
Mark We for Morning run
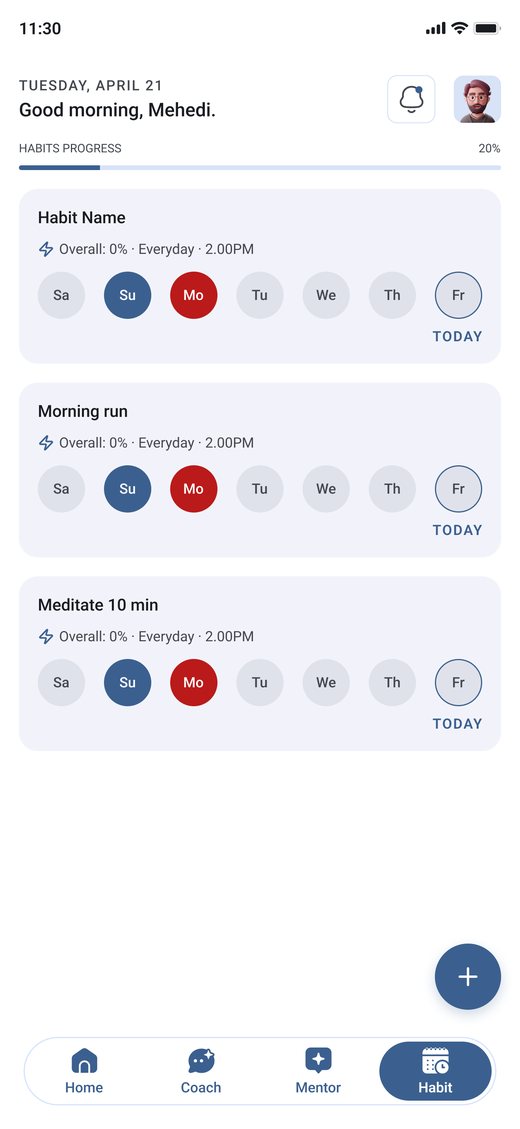pos(326,489)
